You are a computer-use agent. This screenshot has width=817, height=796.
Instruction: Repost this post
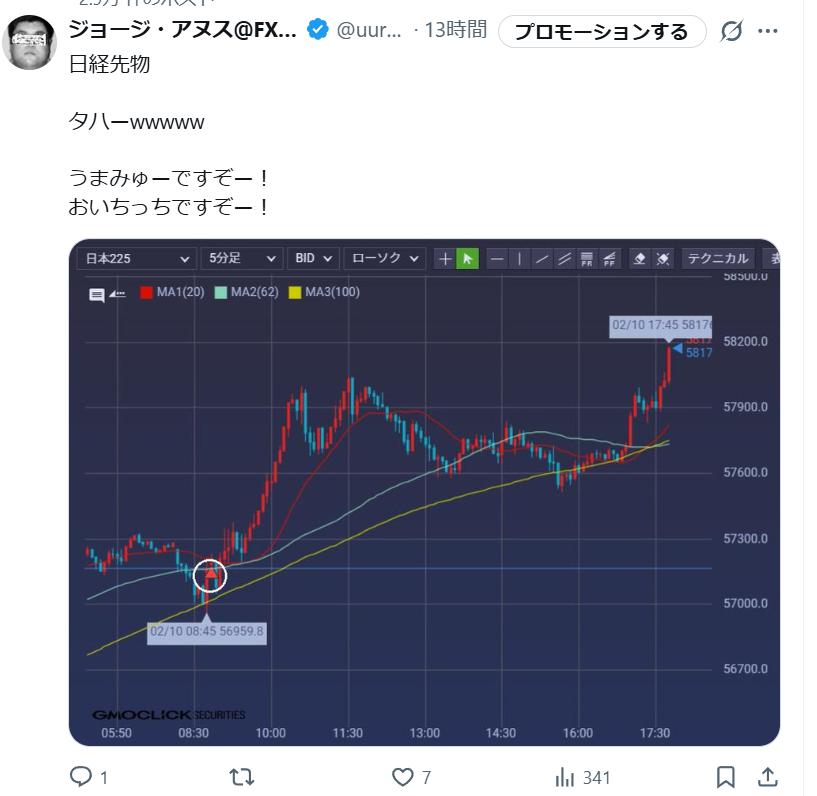click(x=242, y=777)
